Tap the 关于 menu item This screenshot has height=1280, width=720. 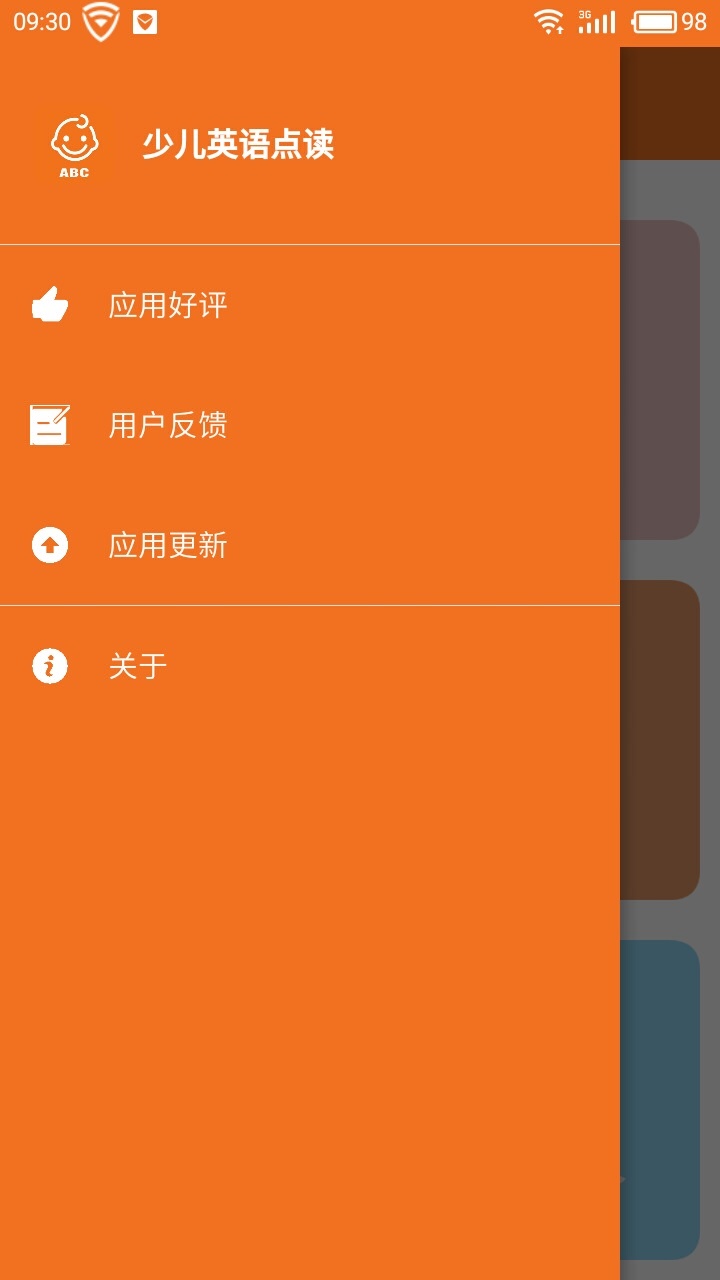(139, 665)
